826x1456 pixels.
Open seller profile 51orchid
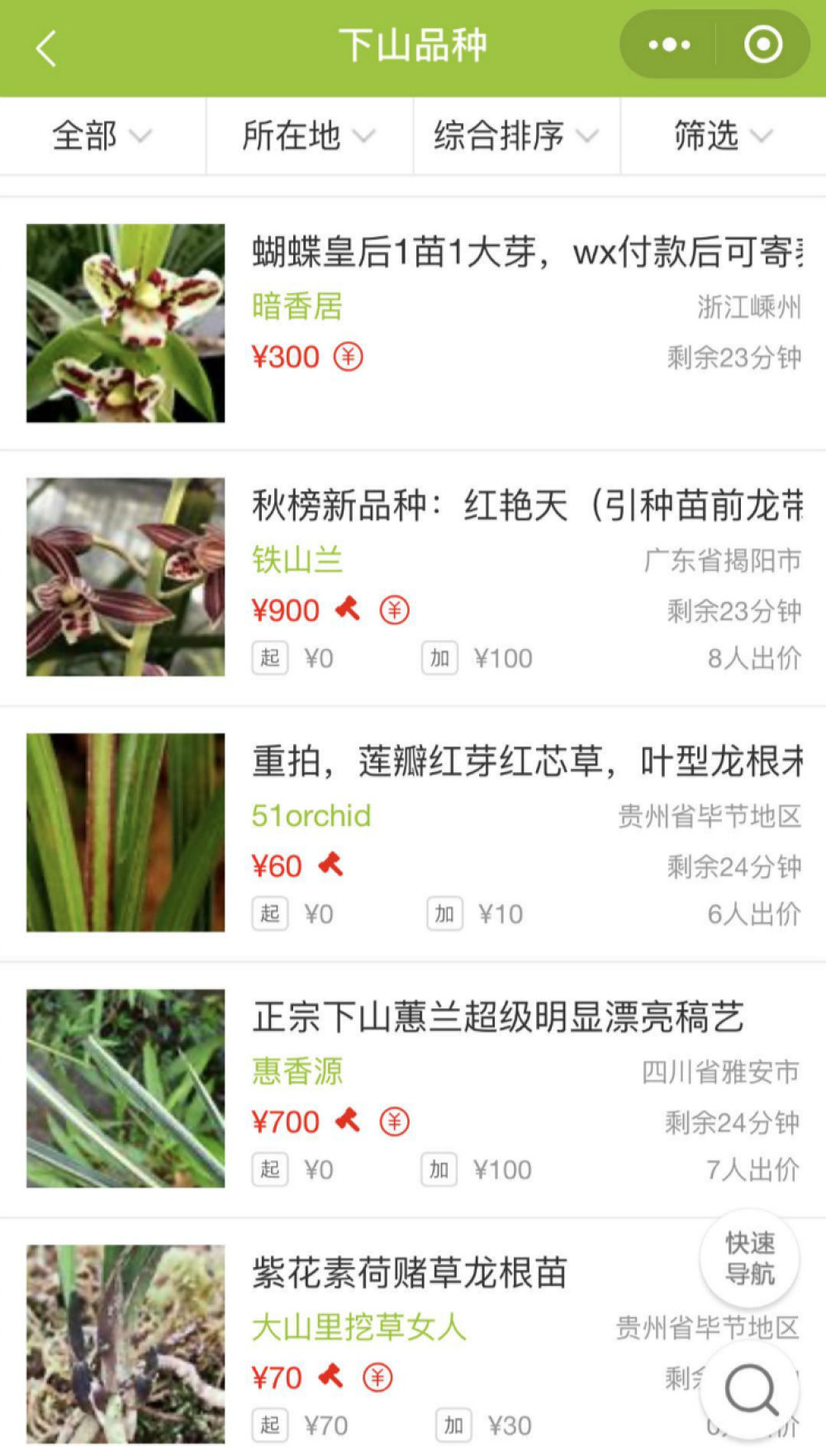coord(311,816)
